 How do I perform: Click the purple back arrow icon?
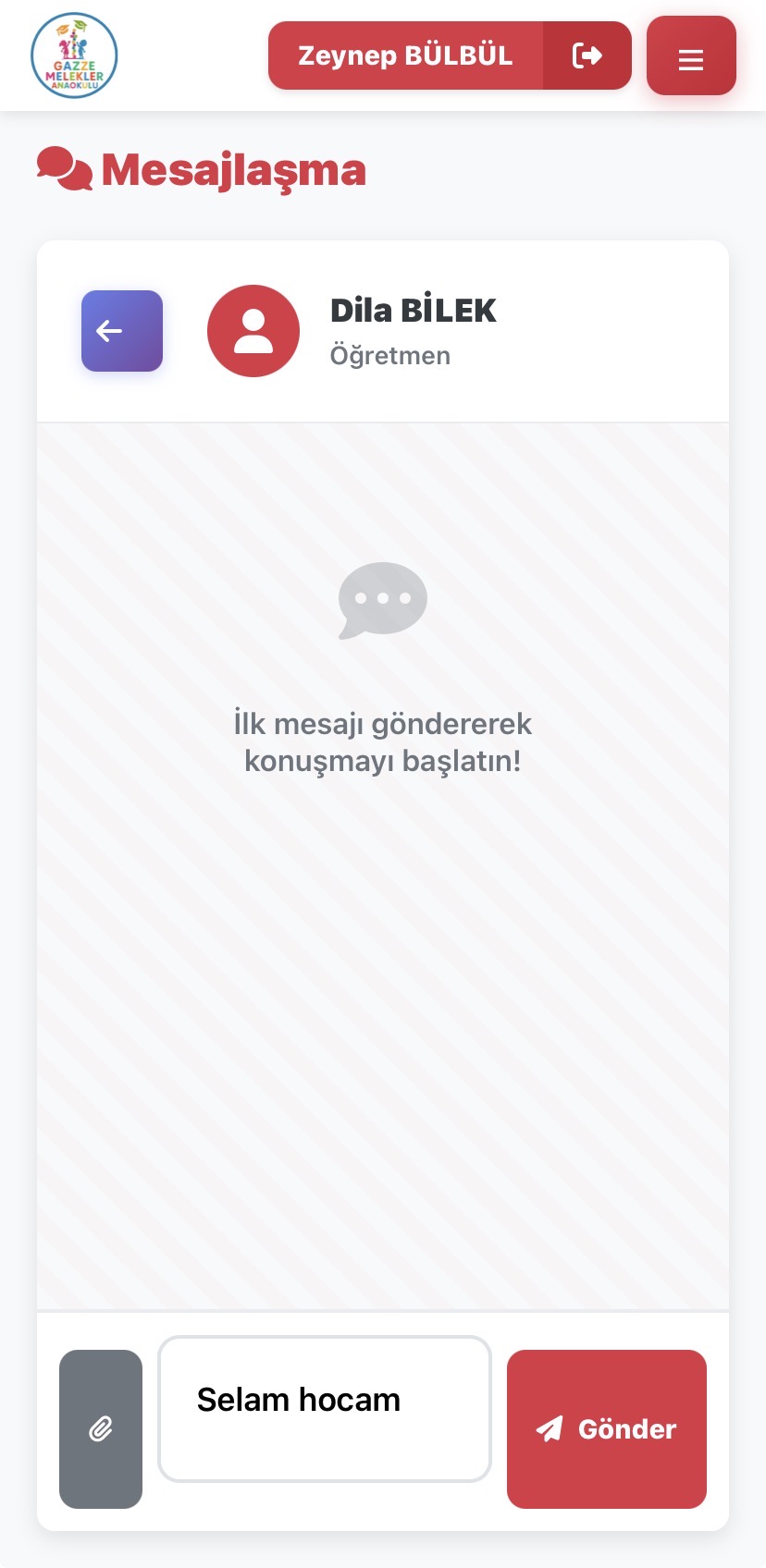pos(110,330)
